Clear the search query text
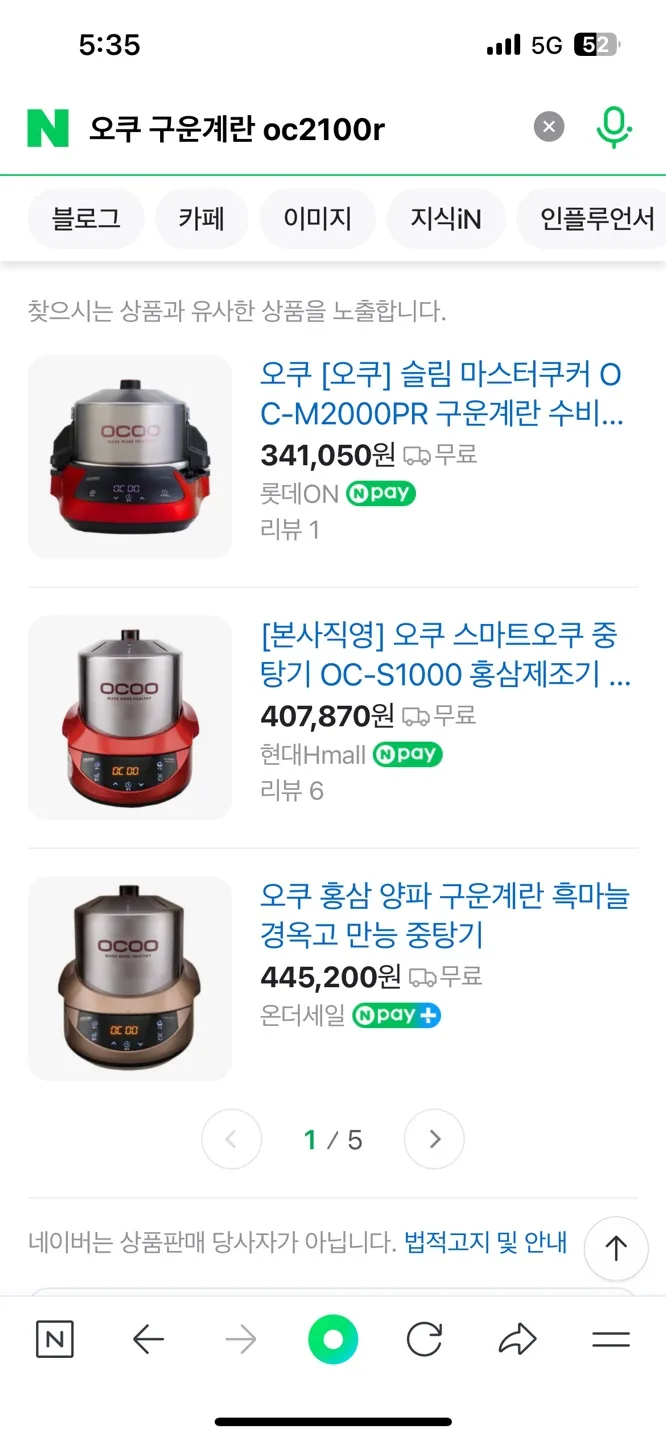 (x=548, y=128)
